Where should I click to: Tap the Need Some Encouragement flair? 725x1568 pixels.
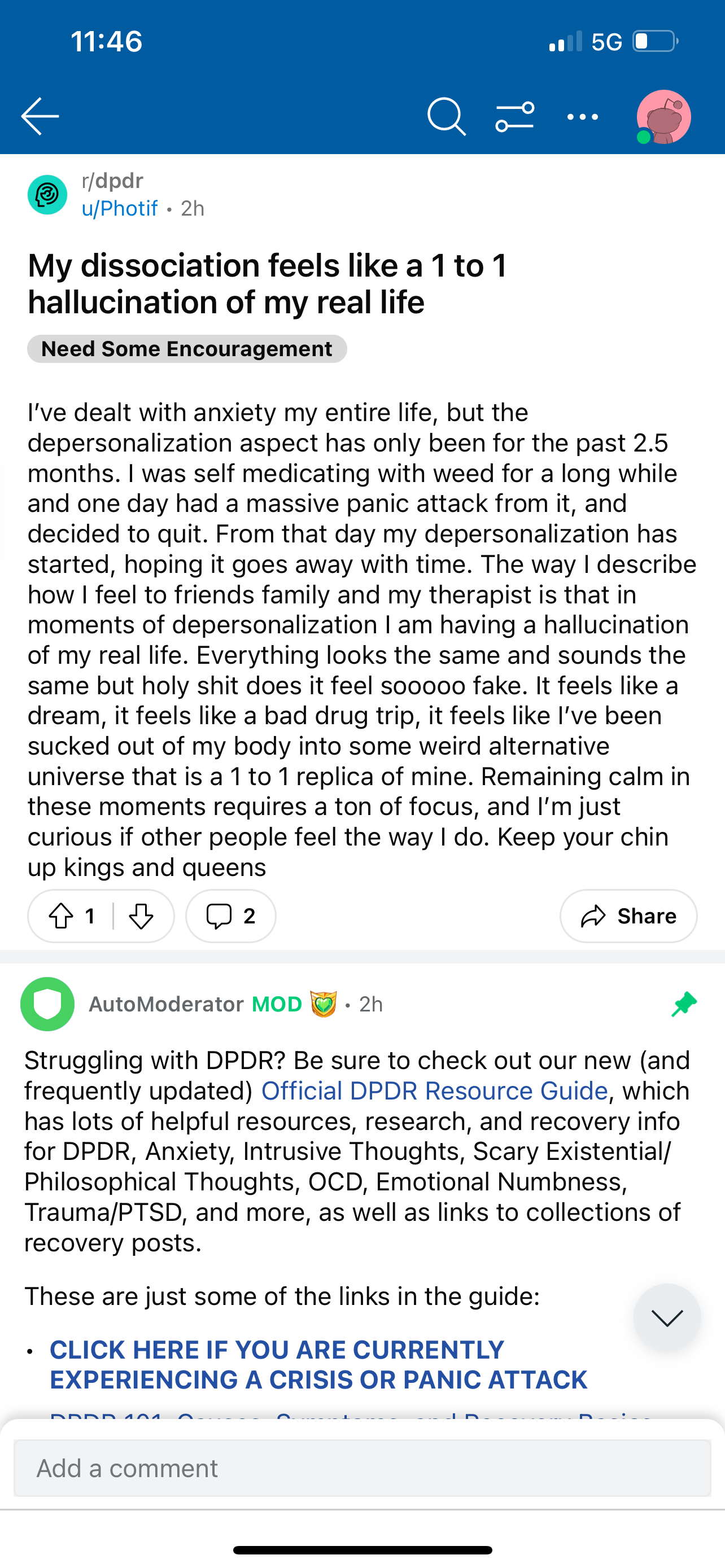click(x=187, y=349)
